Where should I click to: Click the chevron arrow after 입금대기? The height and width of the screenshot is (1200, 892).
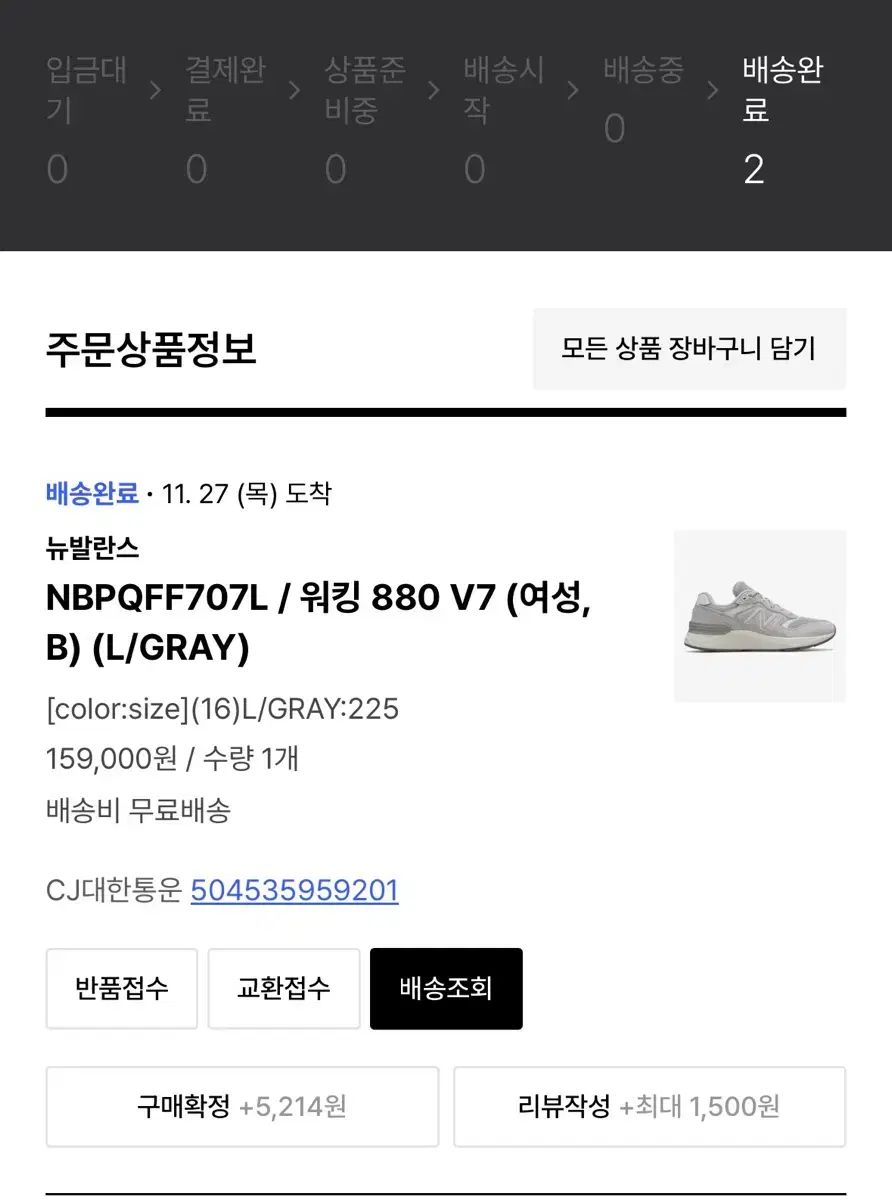(x=155, y=90)
